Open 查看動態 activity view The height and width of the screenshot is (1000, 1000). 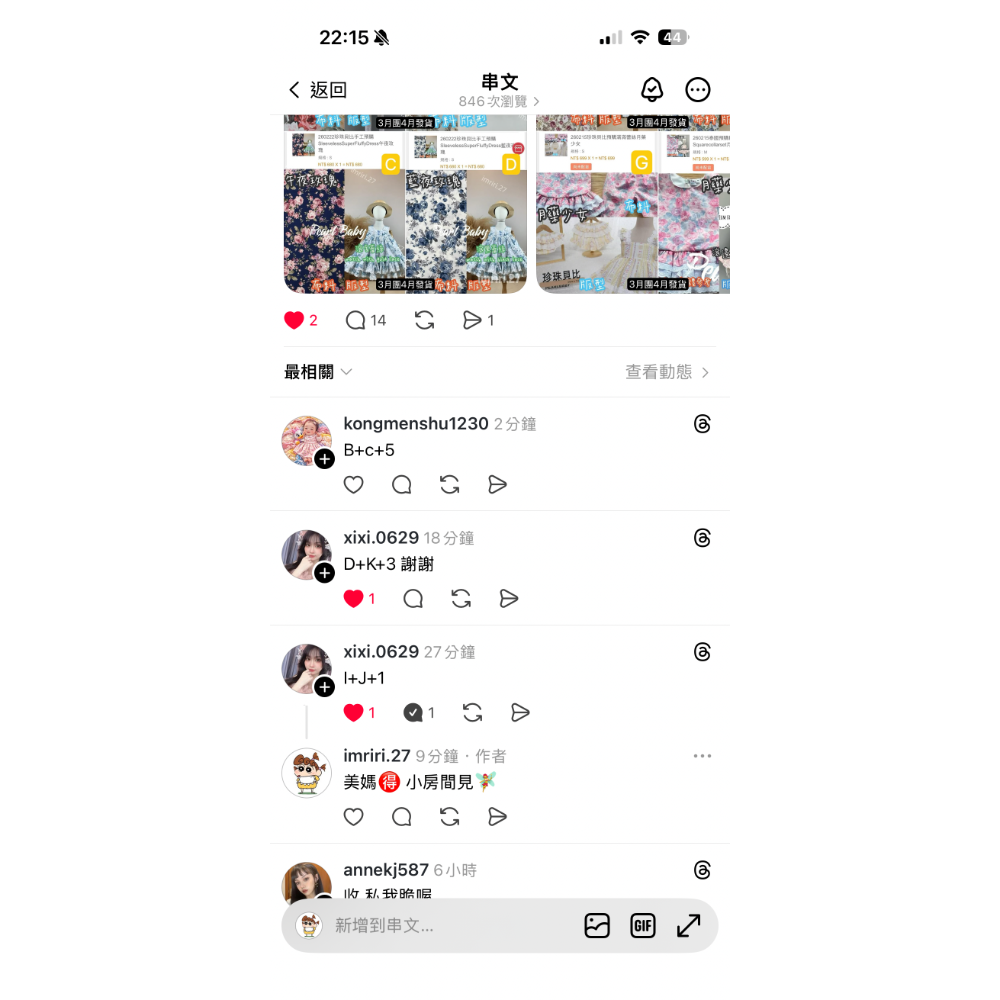pyautogui.click(x=666, y=372)
